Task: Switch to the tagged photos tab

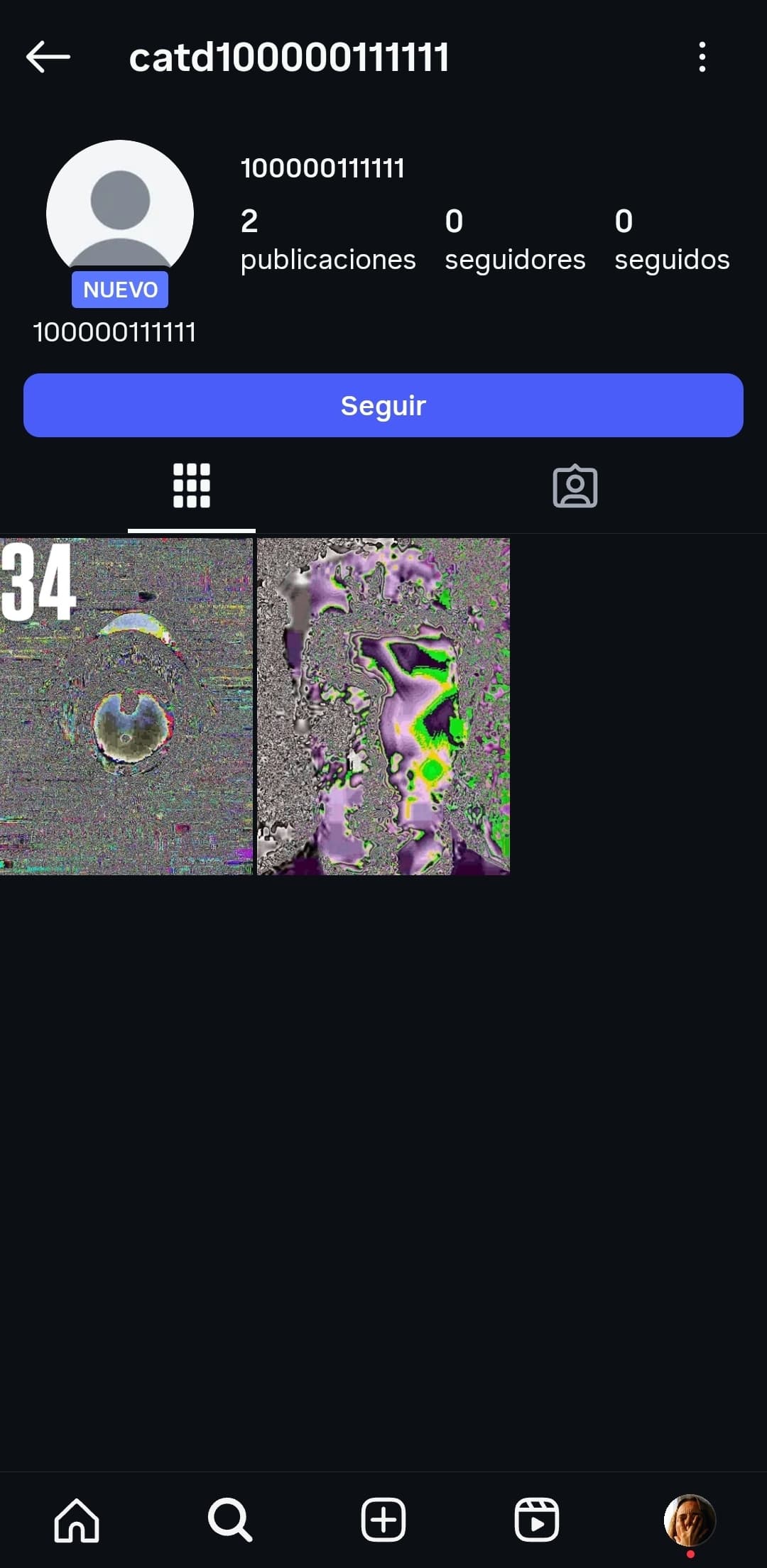Action: (575, 486)
